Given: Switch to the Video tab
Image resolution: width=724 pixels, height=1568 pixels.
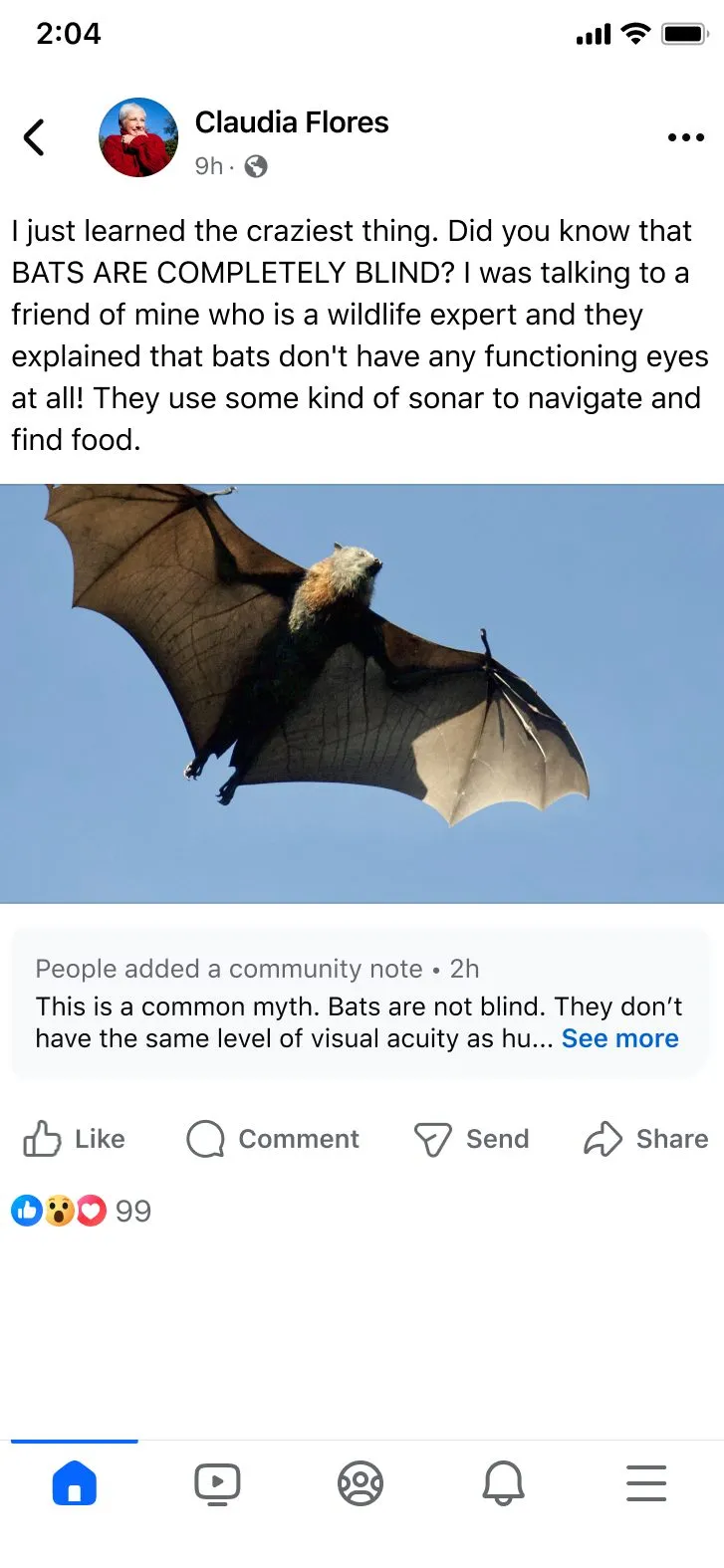Looking at the screenshot, I should click(217, 1483).
